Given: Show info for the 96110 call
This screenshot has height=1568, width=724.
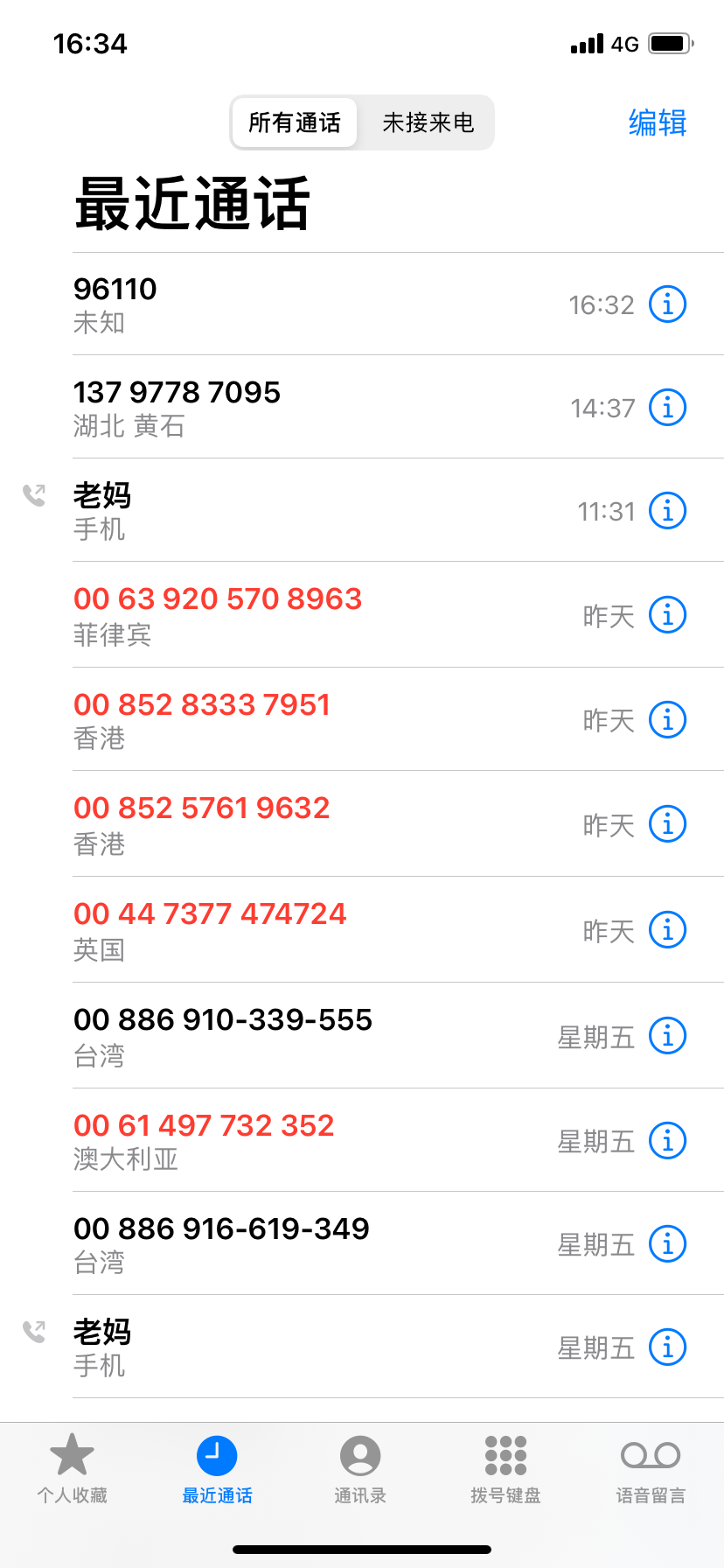Looking at the screenshot, I should 667,304.
